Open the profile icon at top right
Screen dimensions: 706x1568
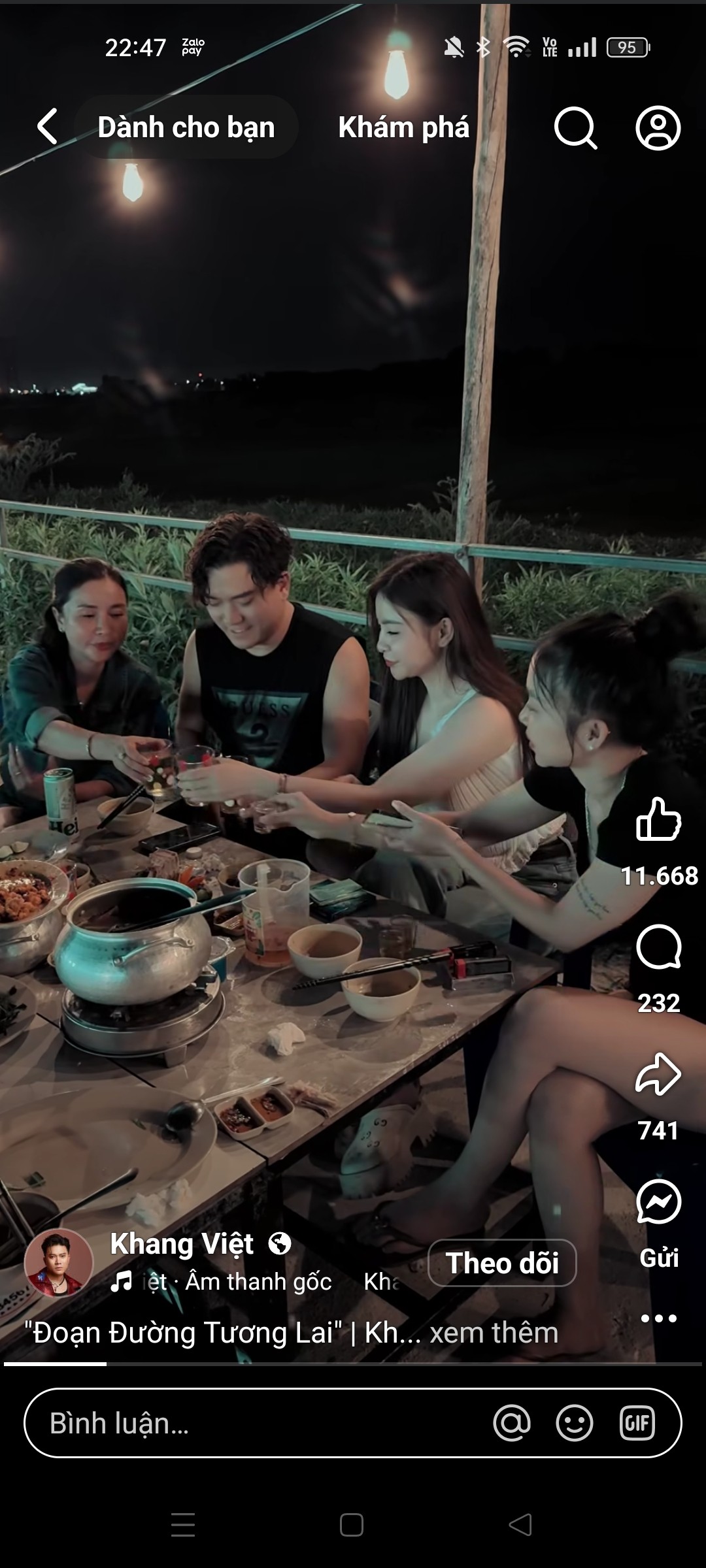pos(658,127)
